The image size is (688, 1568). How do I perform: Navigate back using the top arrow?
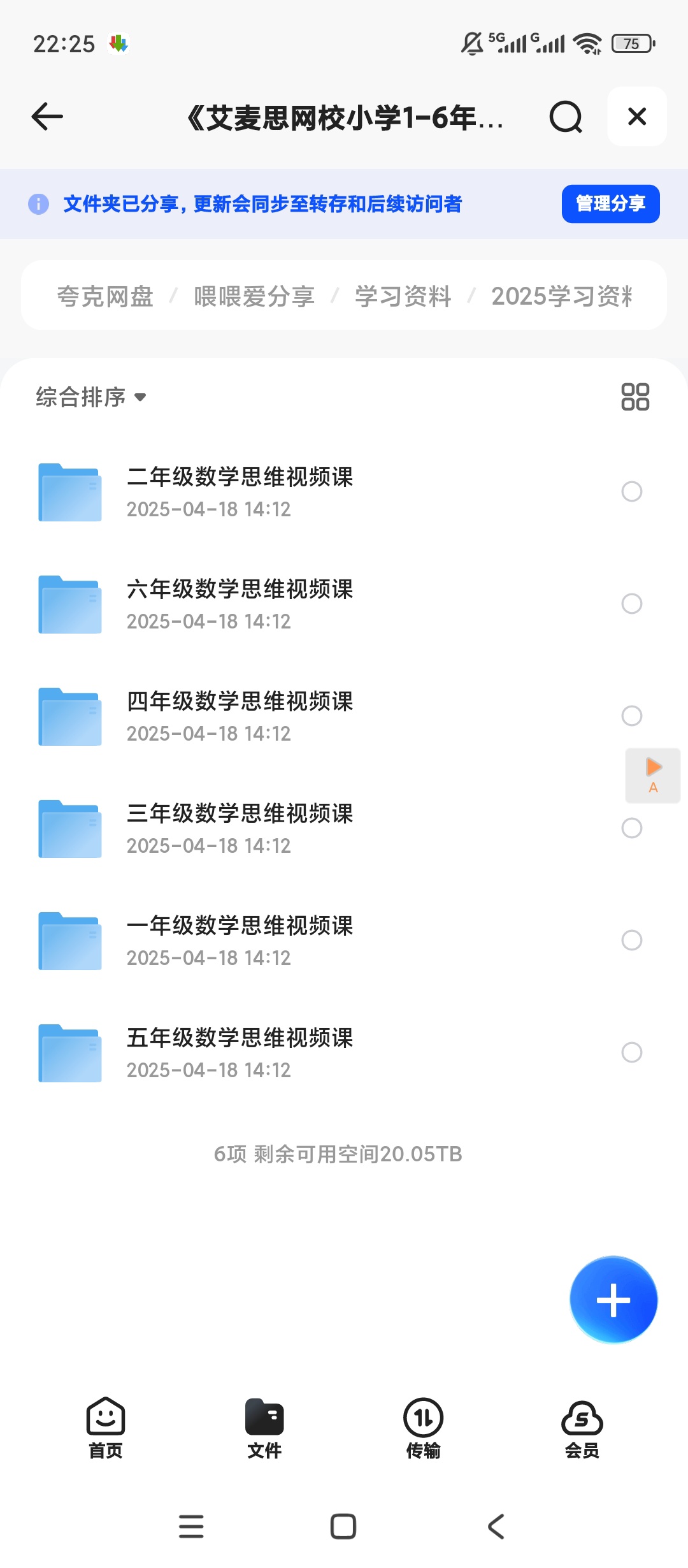point(45,117)
